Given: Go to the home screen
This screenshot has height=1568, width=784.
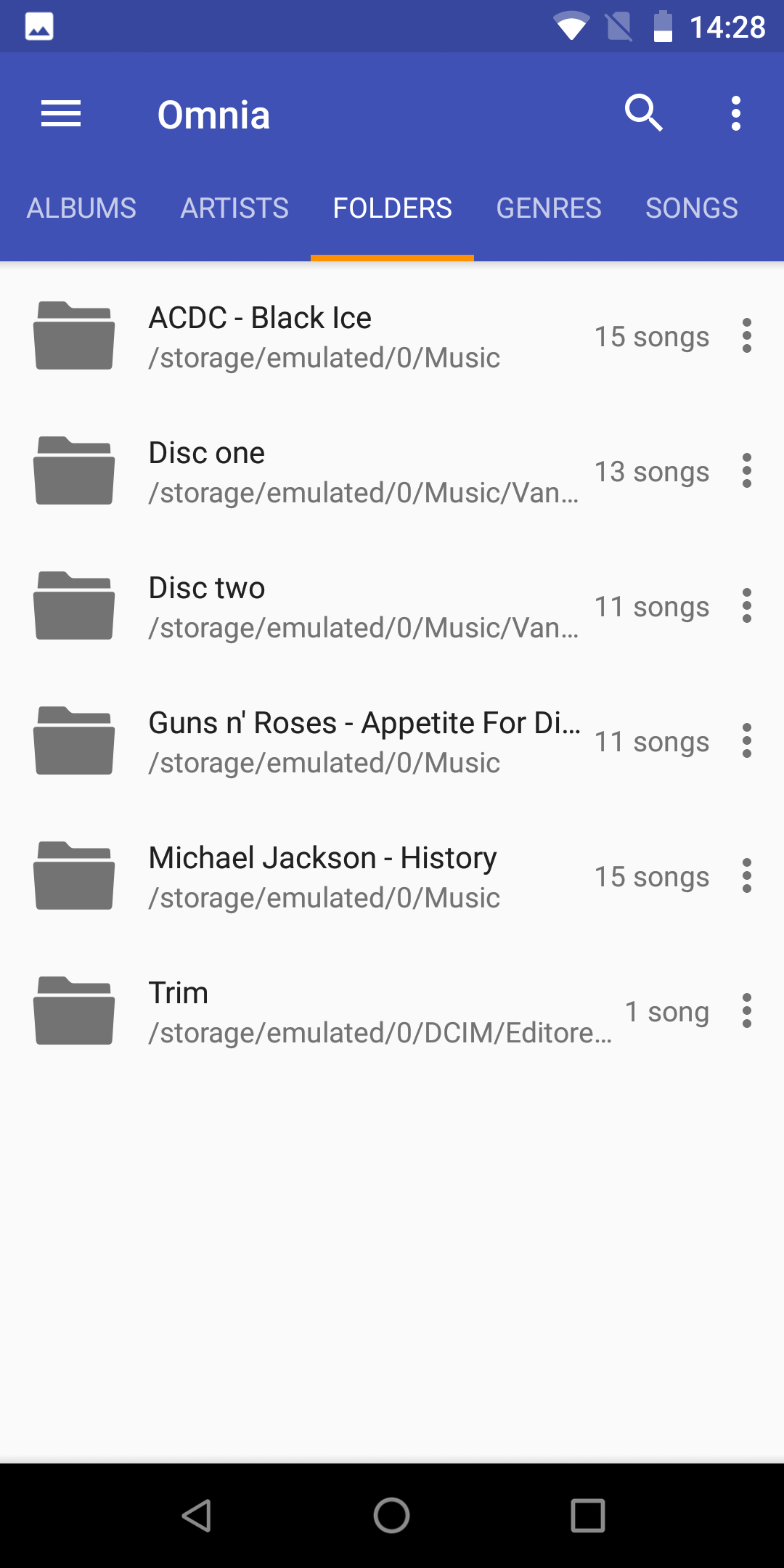Looking at the screenshot, I should pos(392,1516).
